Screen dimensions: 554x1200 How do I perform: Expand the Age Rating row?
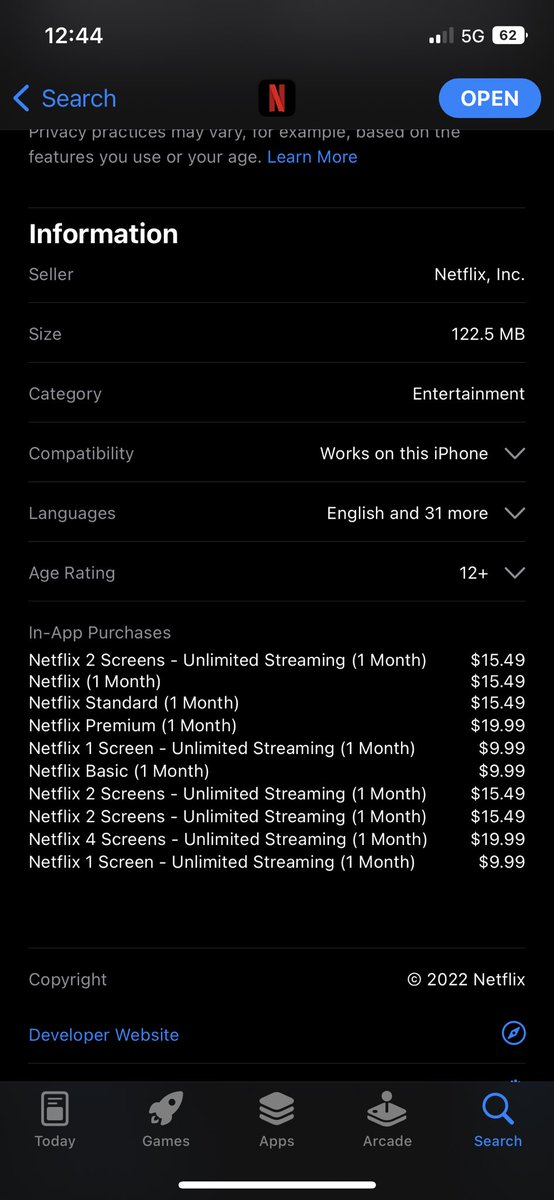[x=277, y=573]
